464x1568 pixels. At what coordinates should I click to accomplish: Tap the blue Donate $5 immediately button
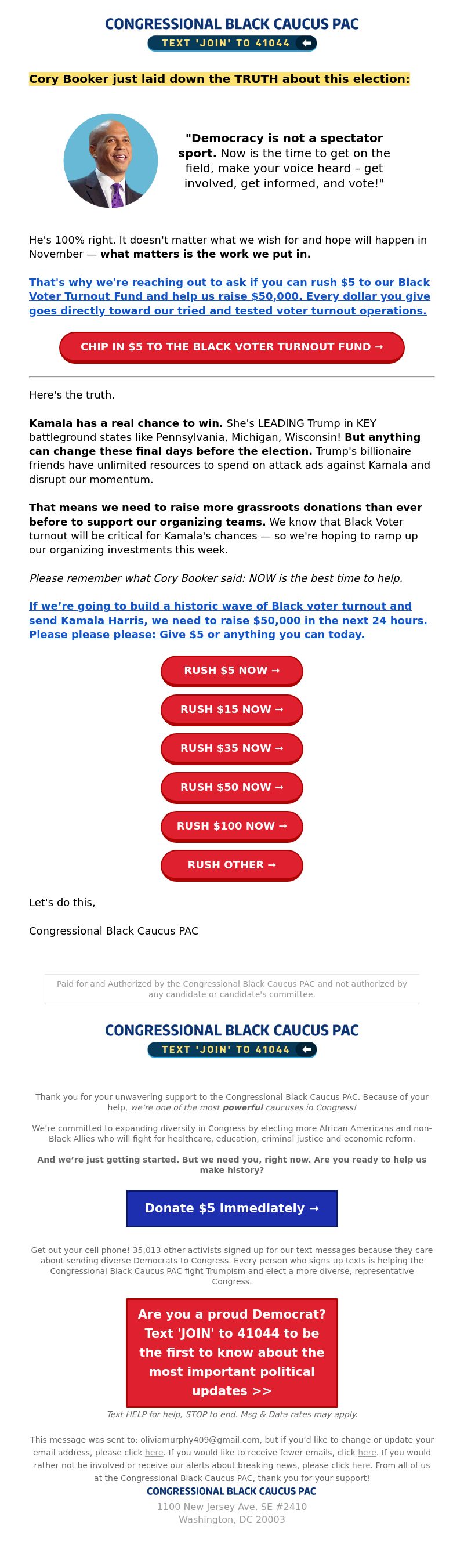coord(231,1208)
